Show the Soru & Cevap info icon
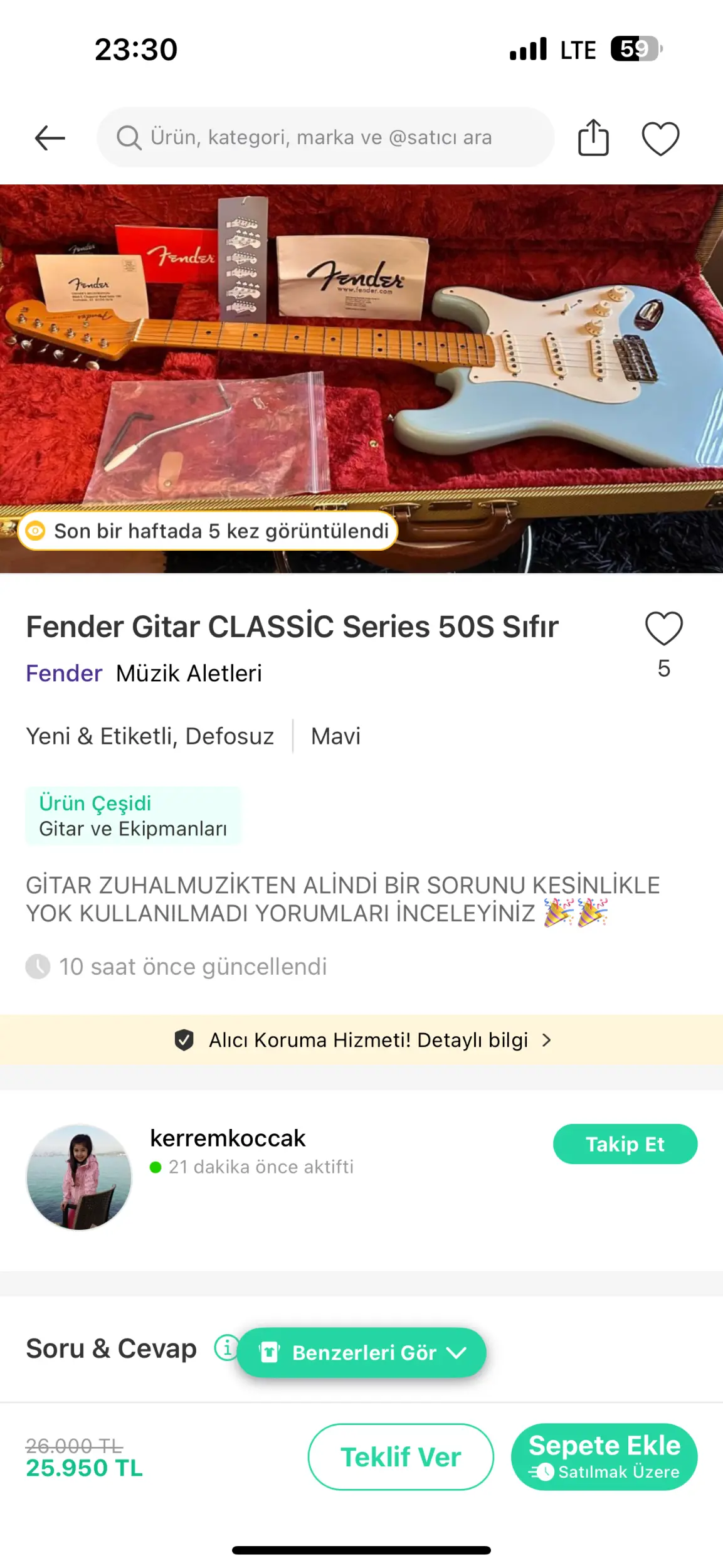723x1568 pixels. [225, 1347]
